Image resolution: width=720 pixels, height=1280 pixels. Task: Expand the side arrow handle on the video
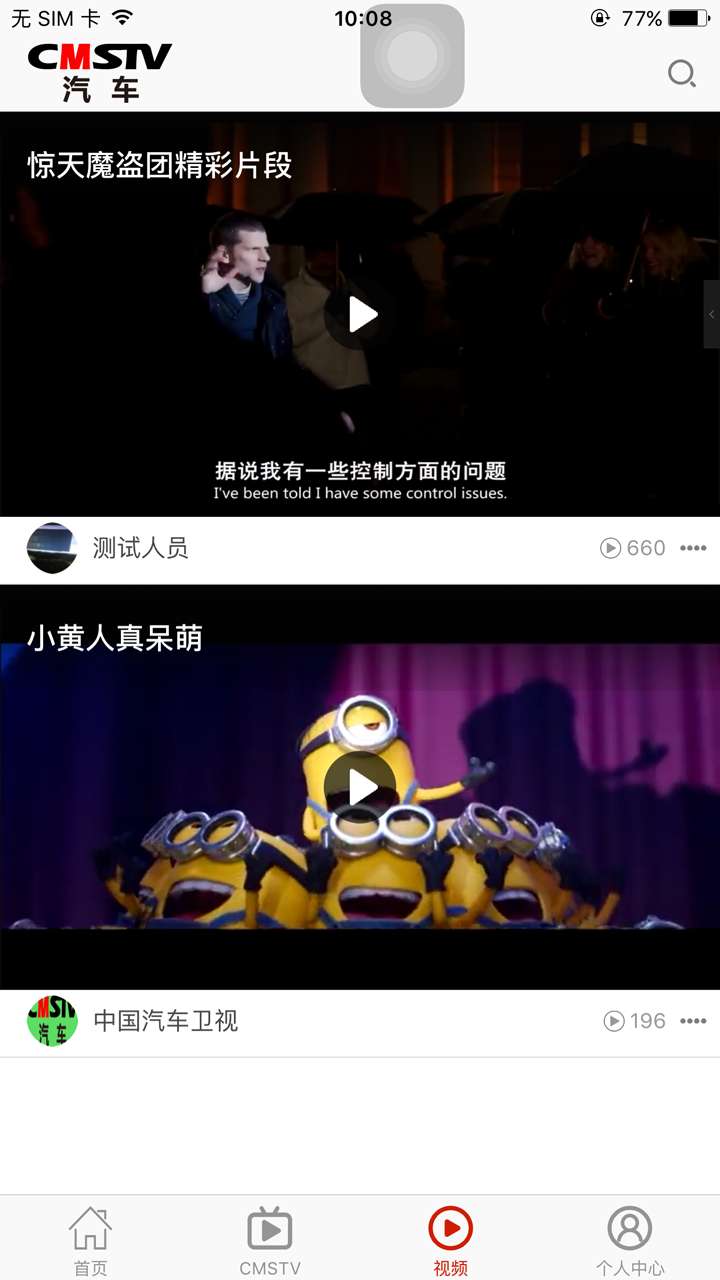point(711,314)
